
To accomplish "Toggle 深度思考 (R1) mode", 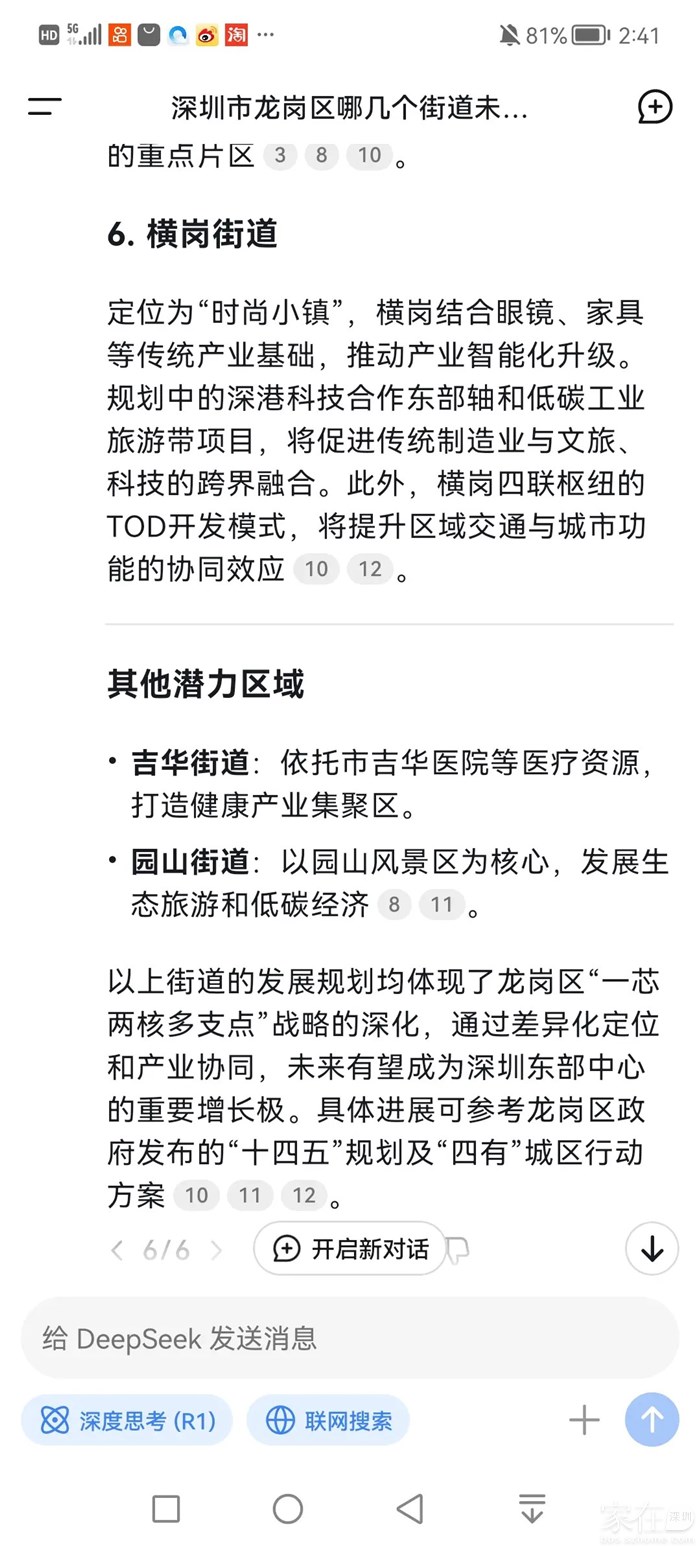I will click(127, 1420).
